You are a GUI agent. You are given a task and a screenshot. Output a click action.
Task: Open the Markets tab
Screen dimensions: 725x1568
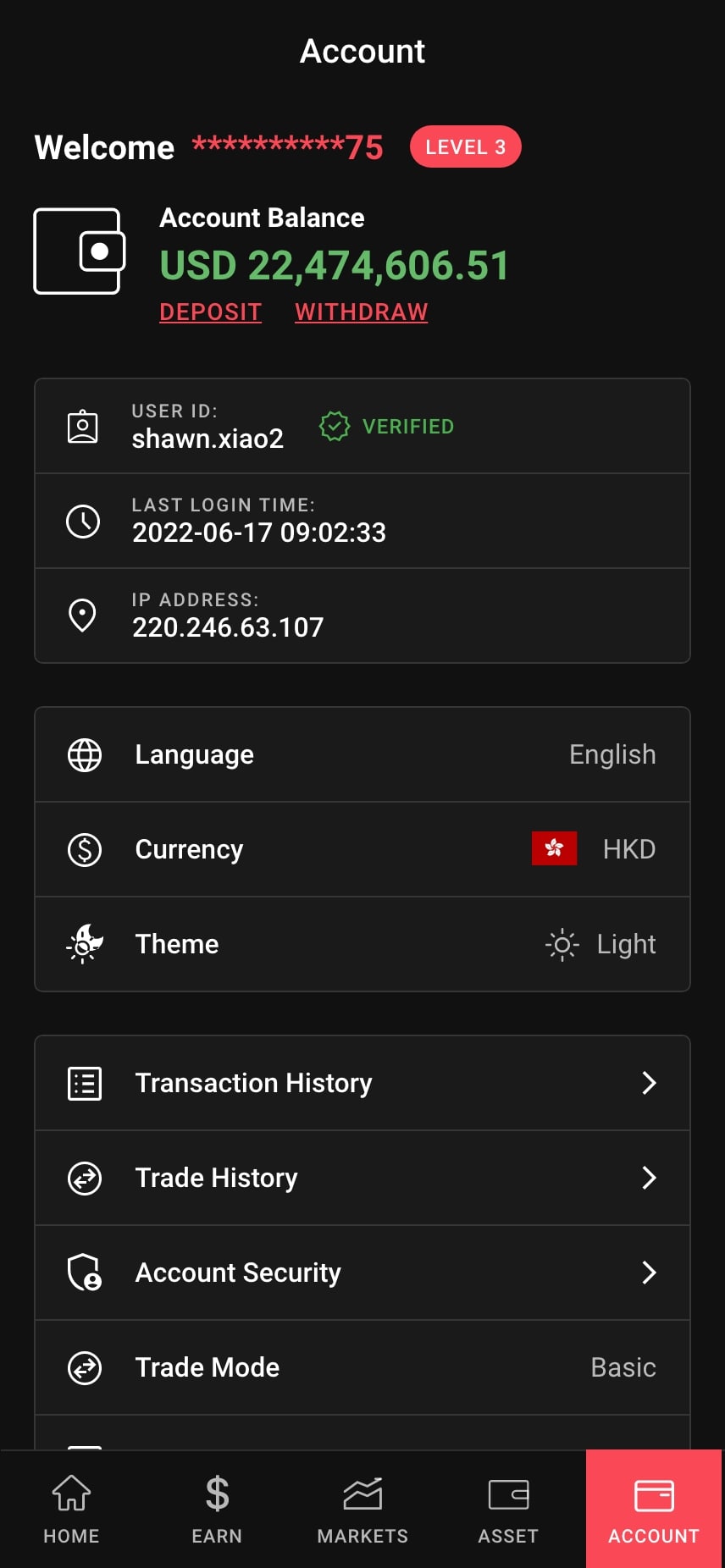[x=362, y=1509]
